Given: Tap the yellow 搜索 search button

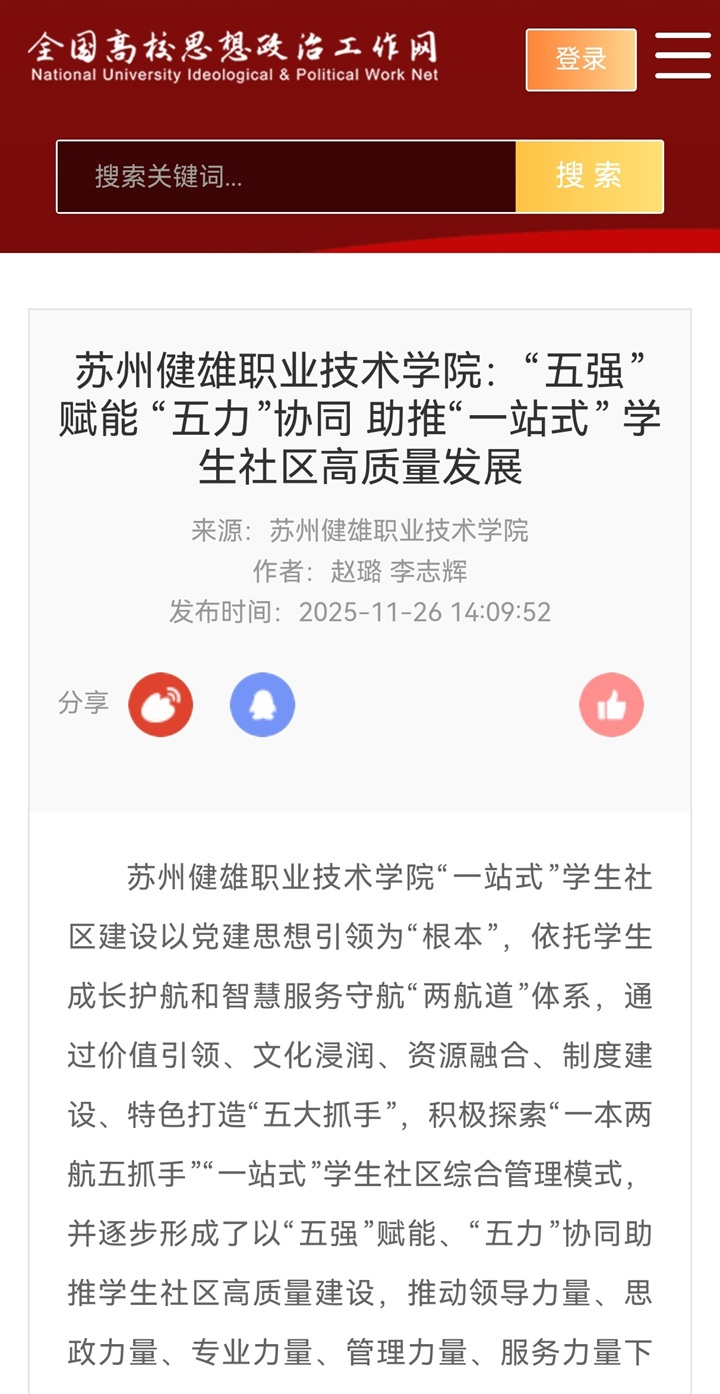Looking at the screenshot, I should coord(589,177).
